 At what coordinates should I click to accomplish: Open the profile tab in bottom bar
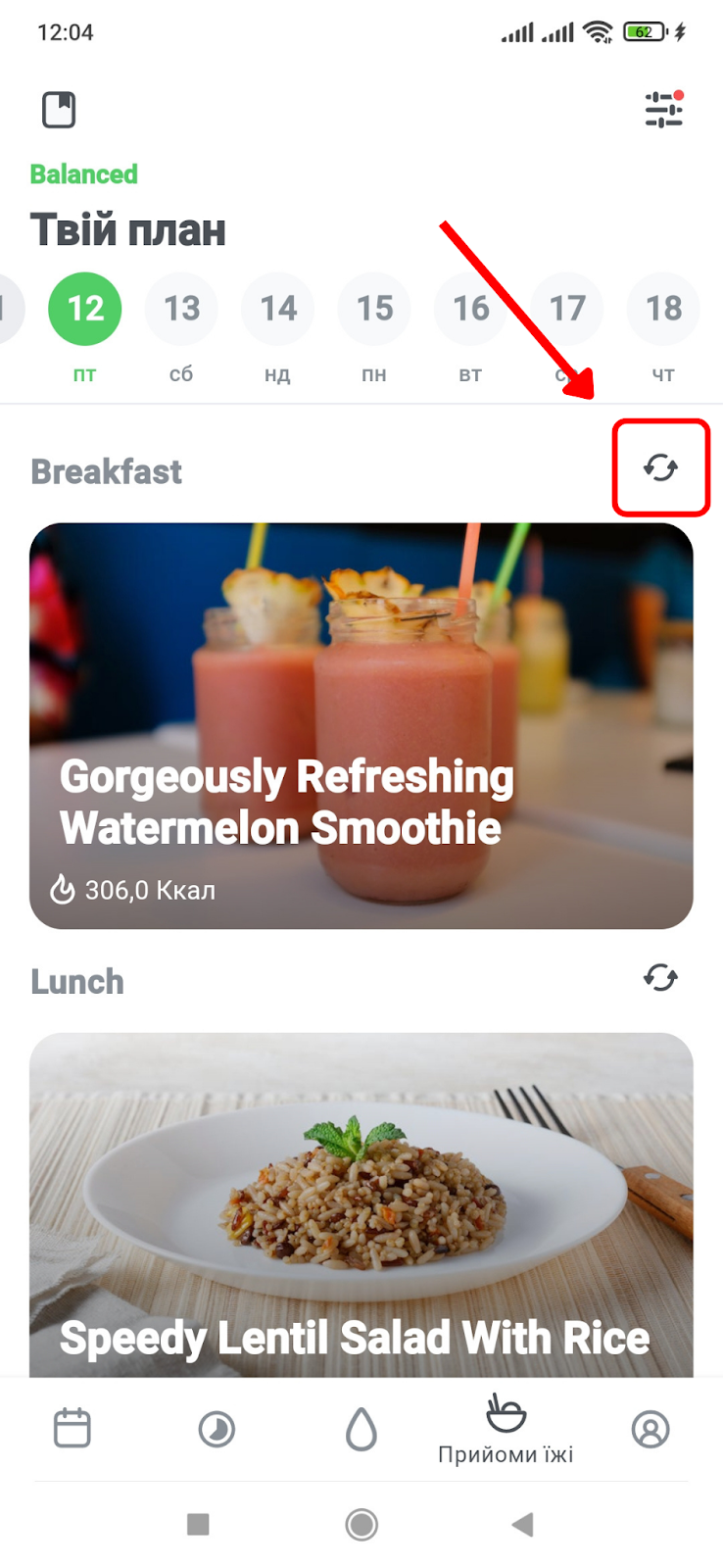point(651,1429)
